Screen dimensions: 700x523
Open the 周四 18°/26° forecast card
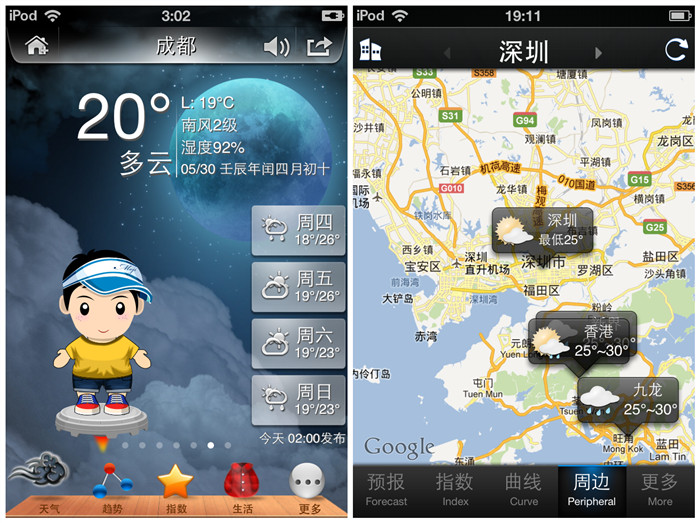[x=298, y=231]
